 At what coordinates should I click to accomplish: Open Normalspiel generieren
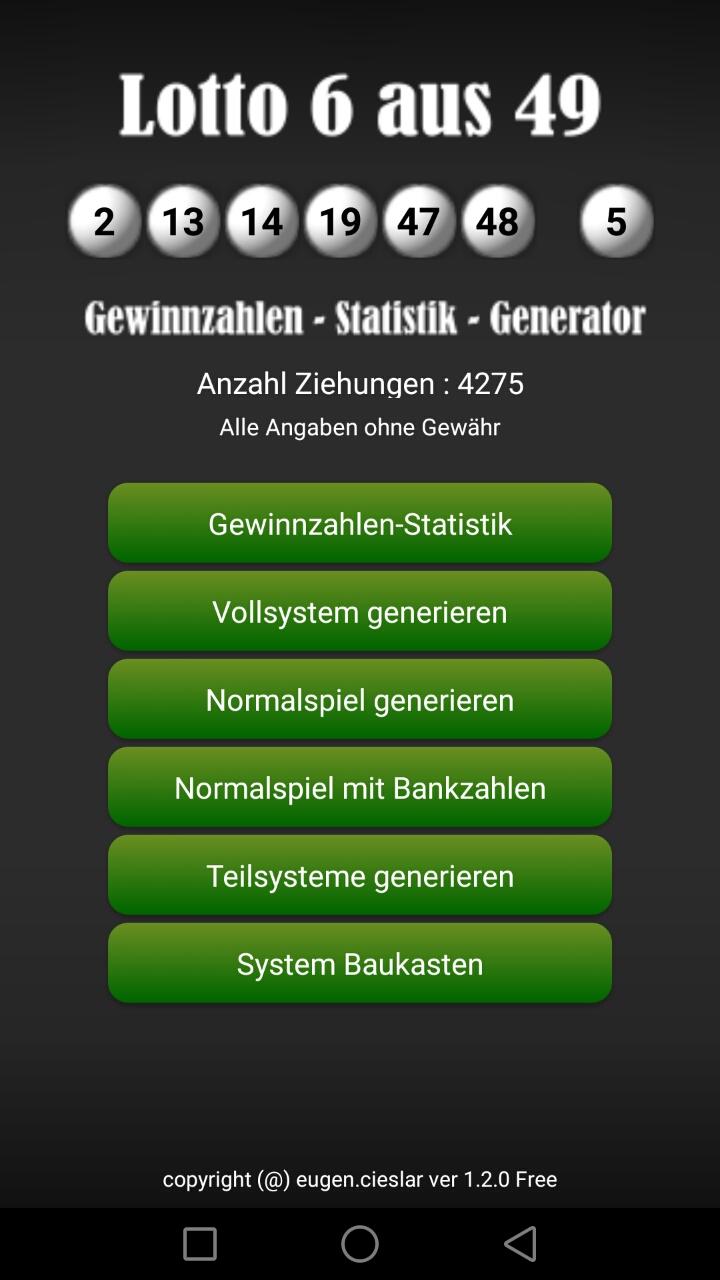click(360, 699)
